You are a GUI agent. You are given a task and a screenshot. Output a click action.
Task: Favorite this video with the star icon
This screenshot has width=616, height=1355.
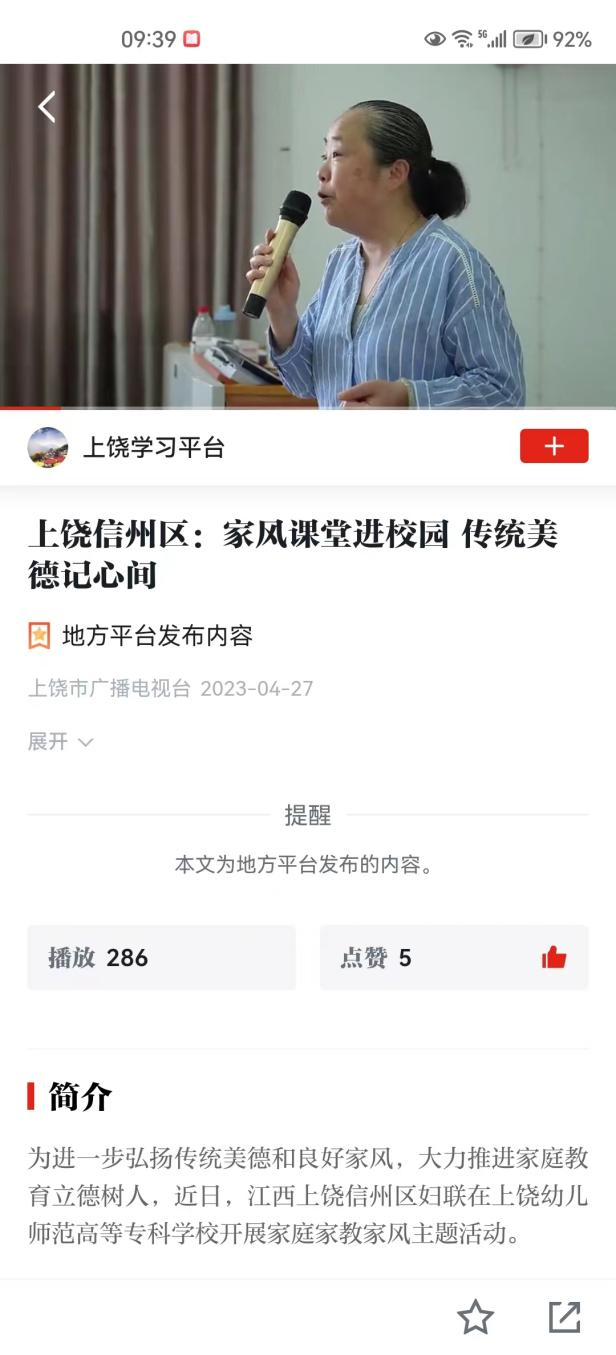point(475,1317)
